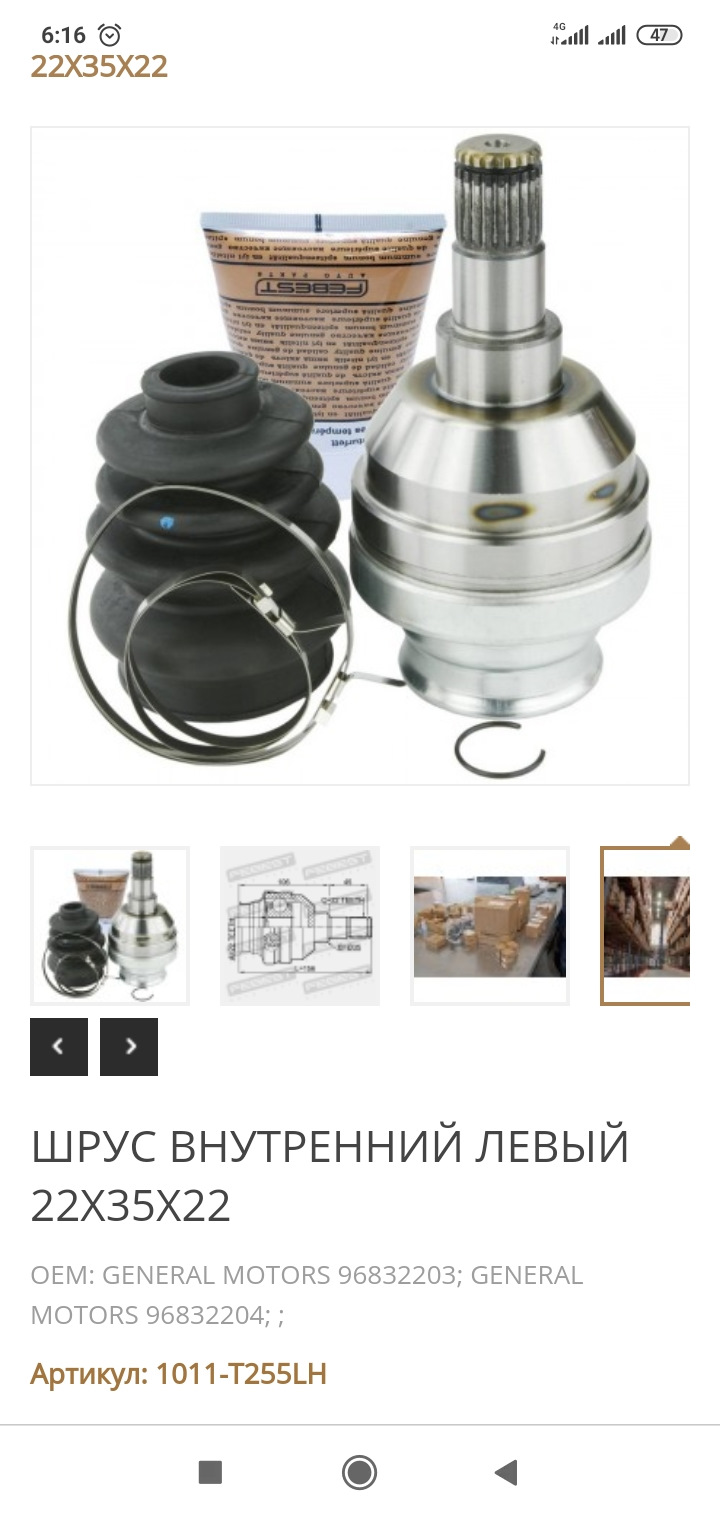Image resolution: width=720 pixels, height=1520 pixels.
Task: Go to the home screen
Action: (x=359, y=1472)
